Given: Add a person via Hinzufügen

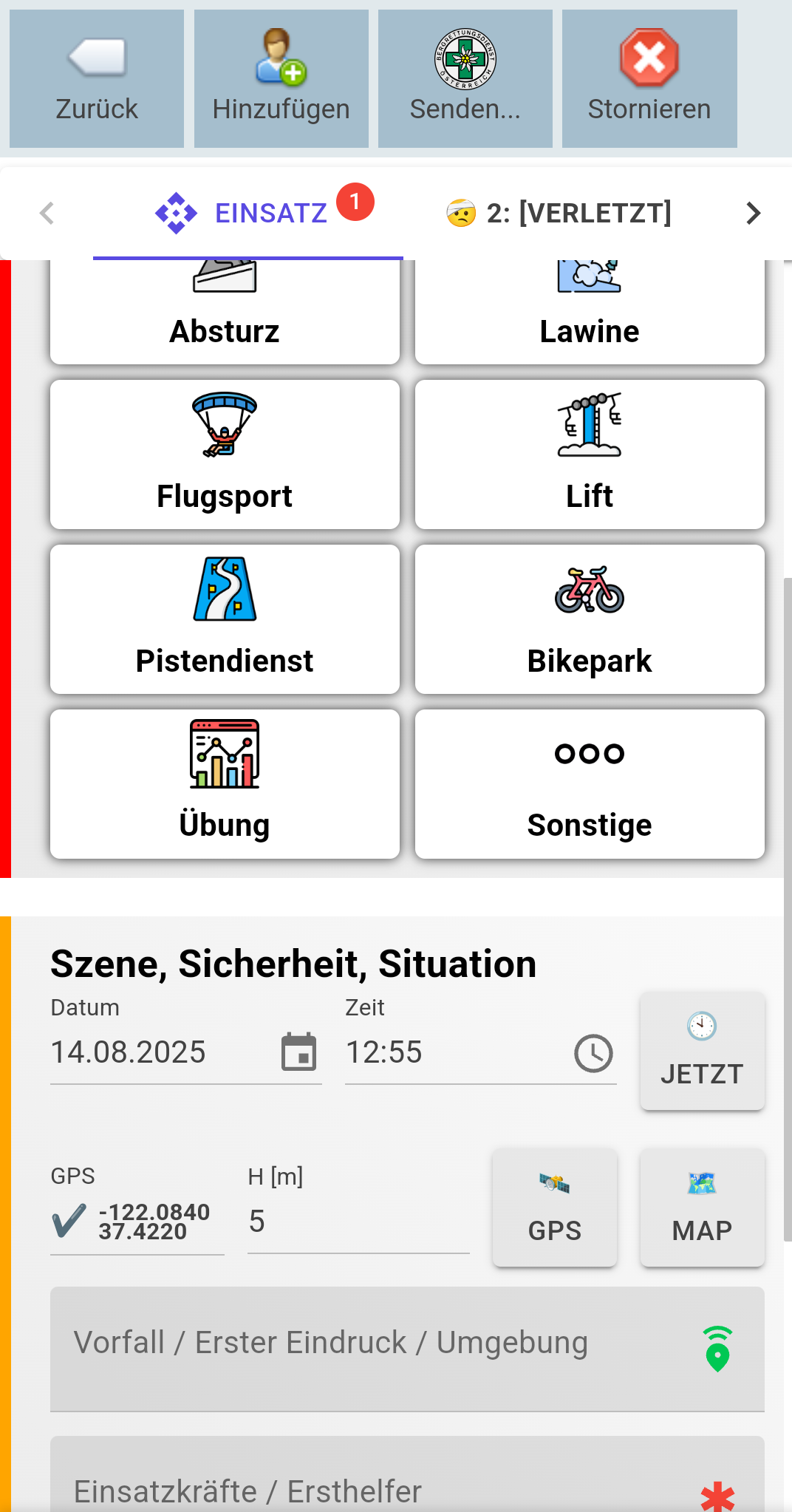Looking at the screenshot, I should (x=281, y=78).
